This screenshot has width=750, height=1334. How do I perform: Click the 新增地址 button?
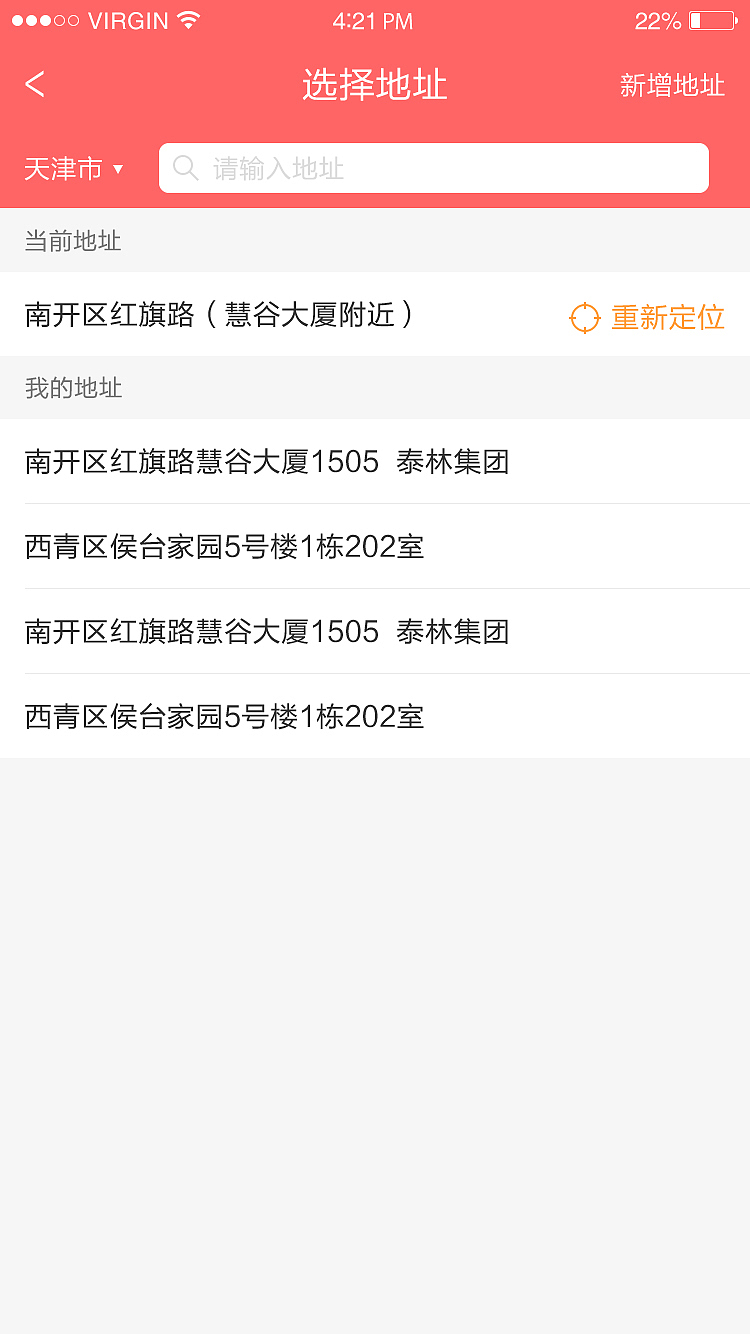(672, 86)
